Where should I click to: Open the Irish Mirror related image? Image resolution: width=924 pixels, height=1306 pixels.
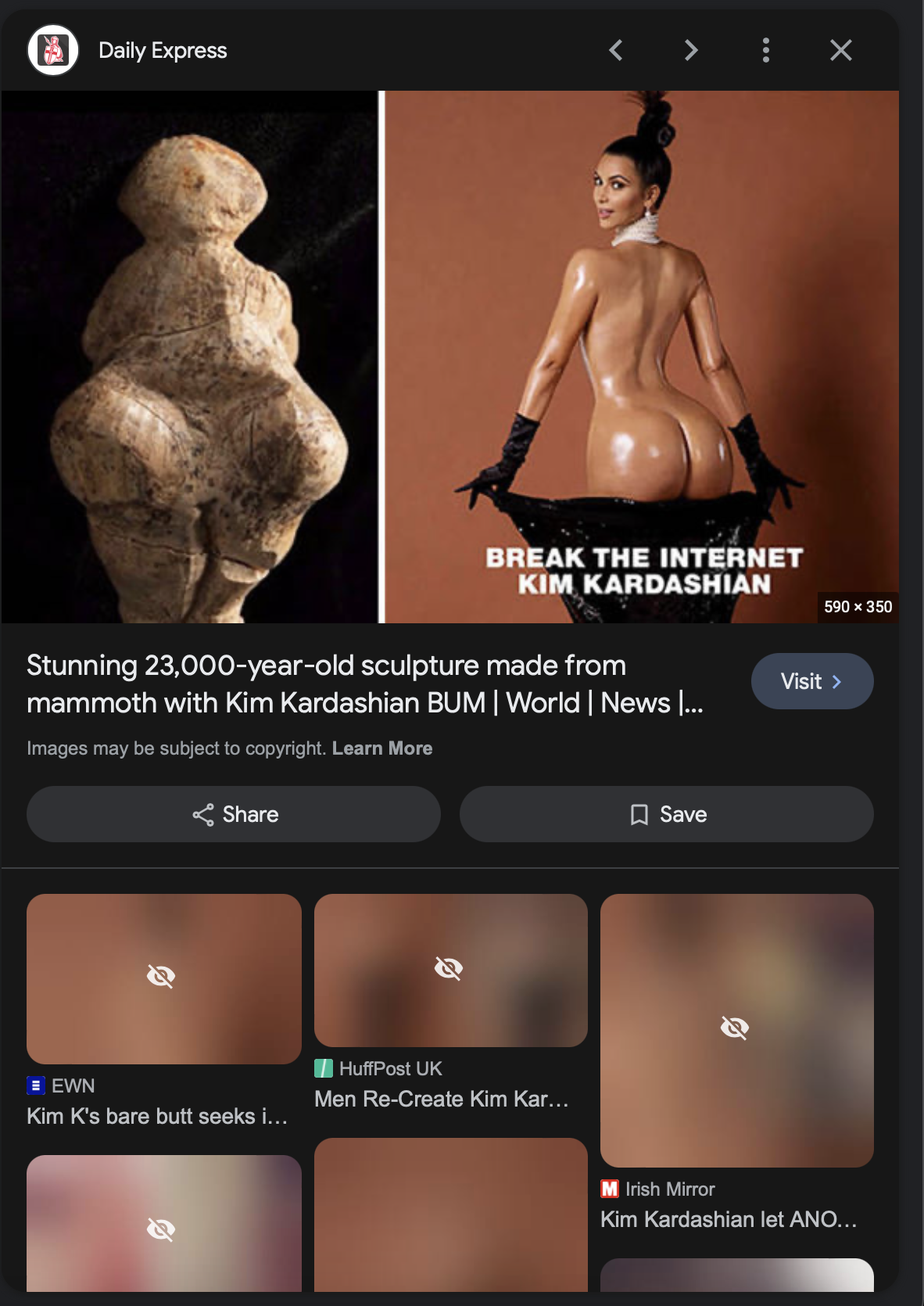click(x=736, y=1030)
